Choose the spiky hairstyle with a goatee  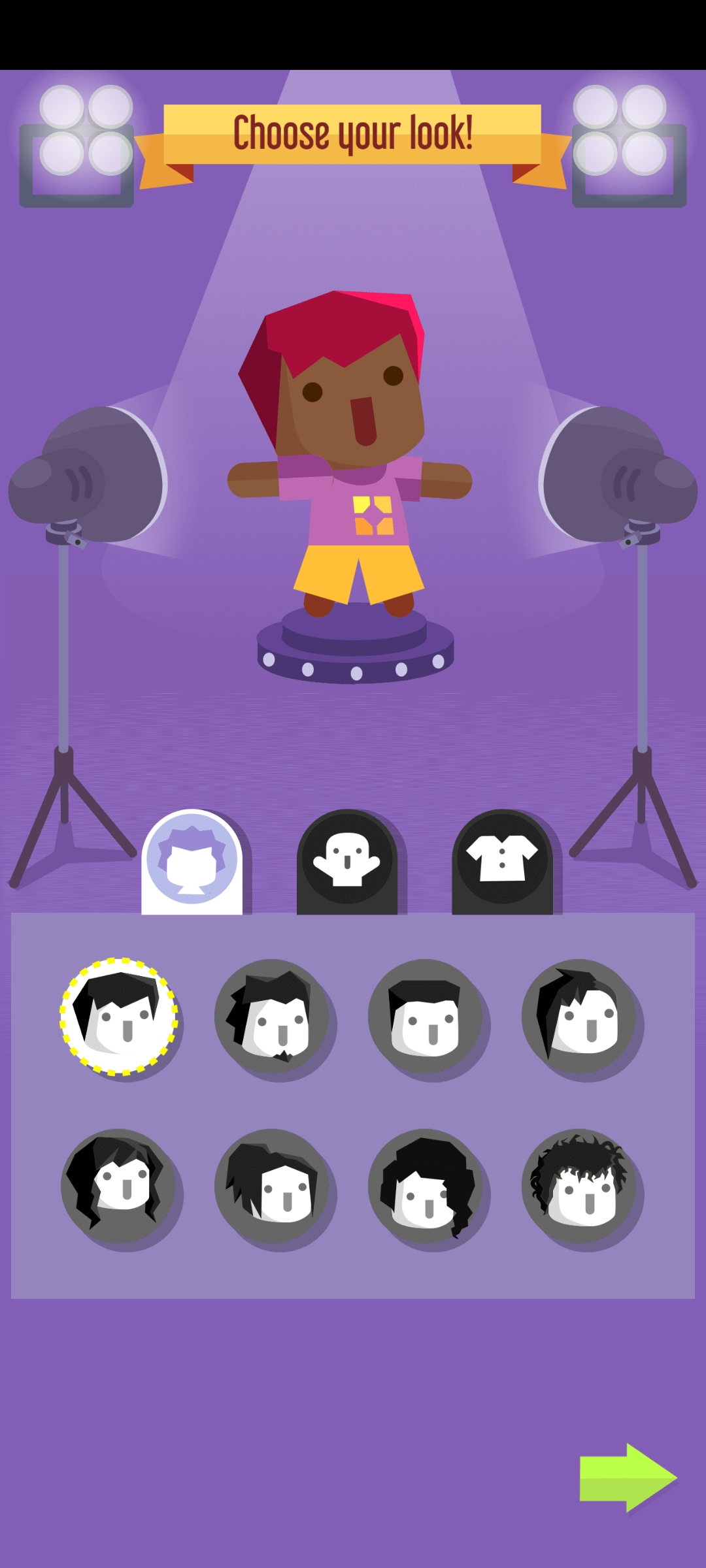coord(273,1016)
